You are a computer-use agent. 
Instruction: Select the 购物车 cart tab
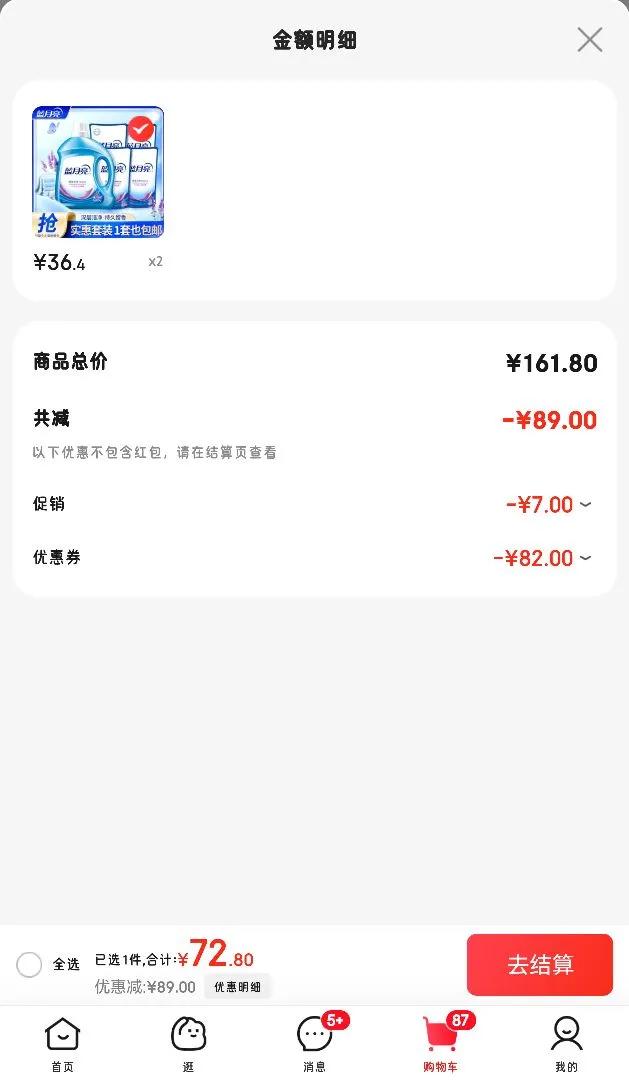[440, 1042]
